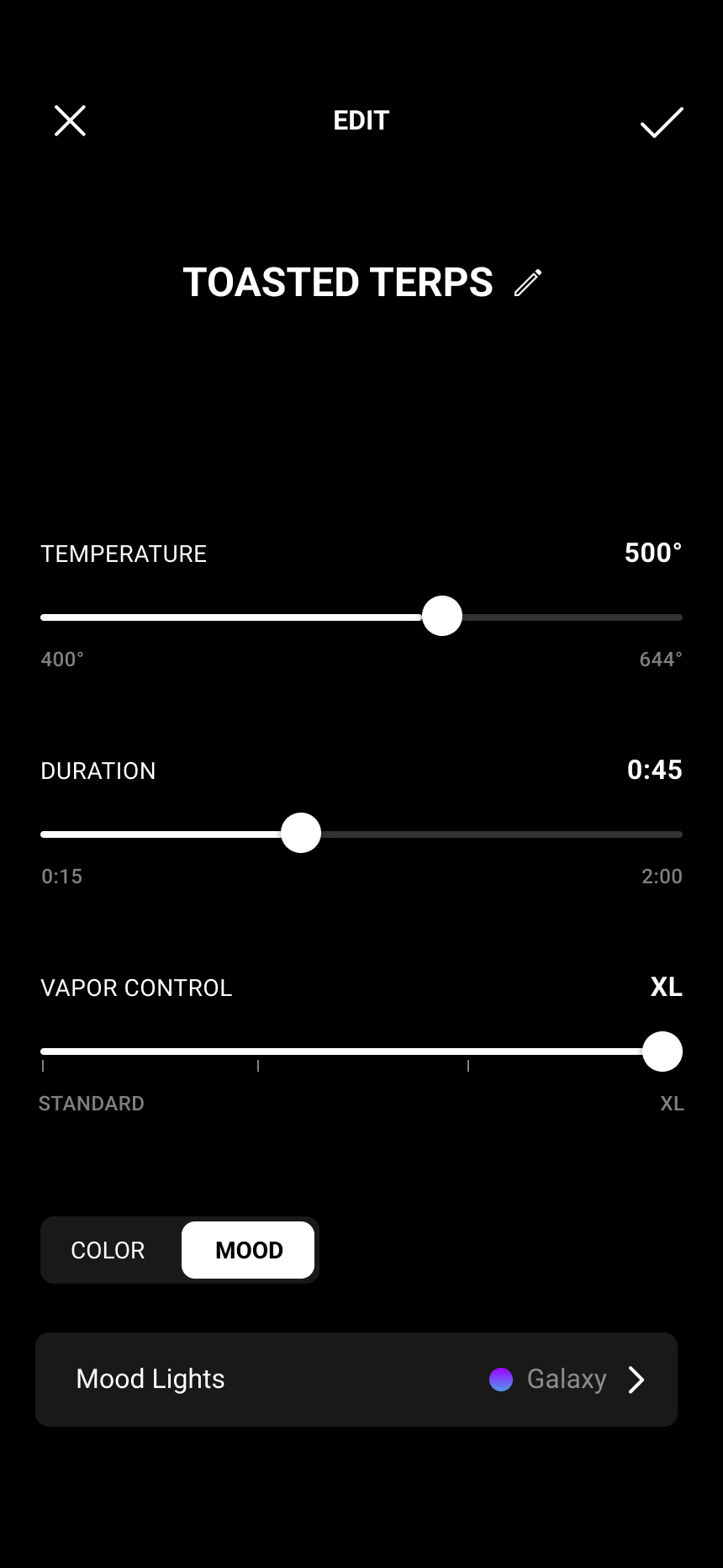
Task: Open Mood Lights Galaxy settings row
Action: [356, 1380]
